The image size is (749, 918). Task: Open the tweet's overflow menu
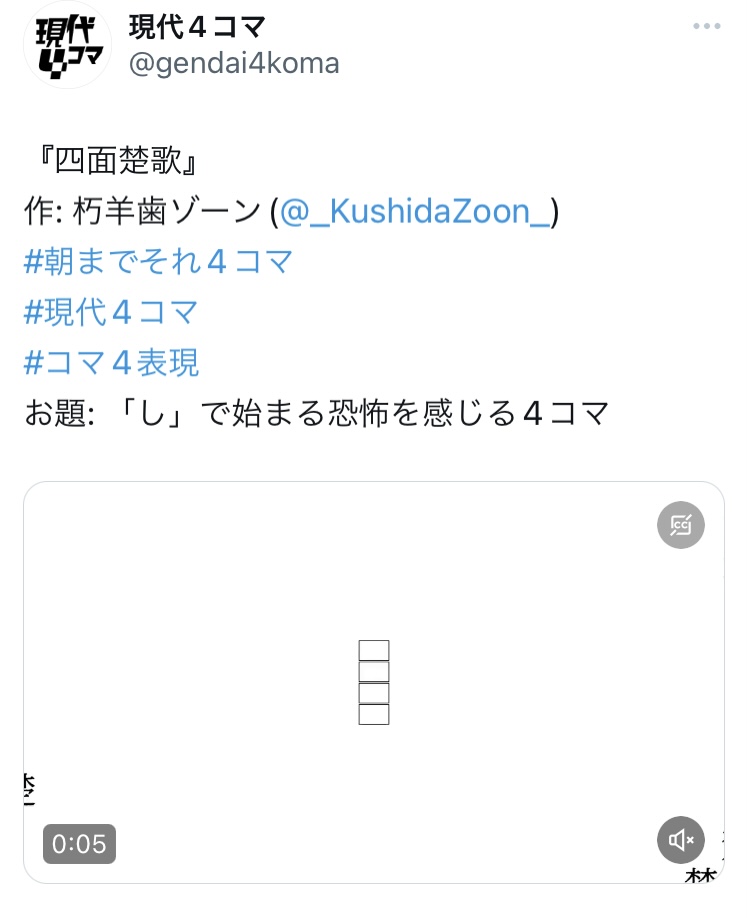[707, 27]
